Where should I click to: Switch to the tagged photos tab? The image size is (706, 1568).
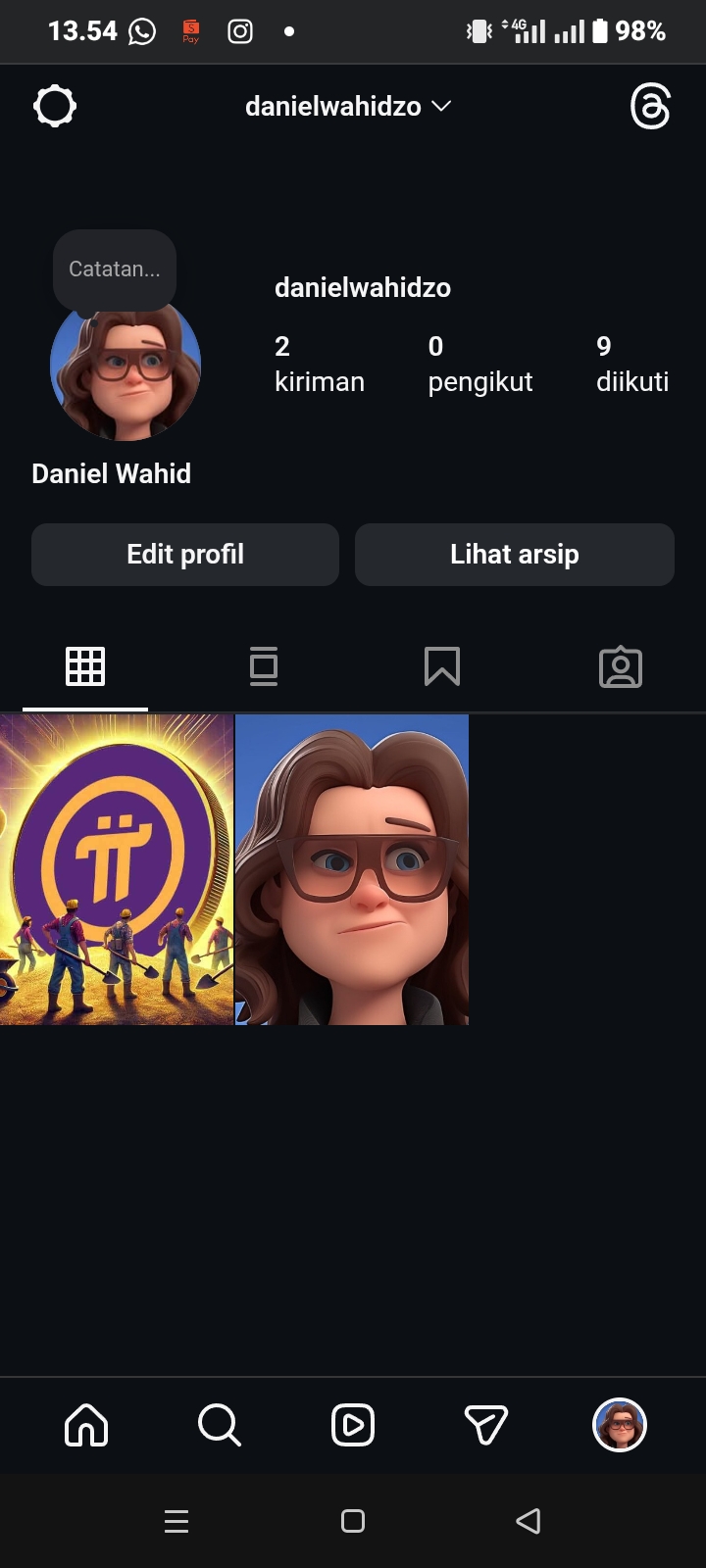[x=620, y=667]
